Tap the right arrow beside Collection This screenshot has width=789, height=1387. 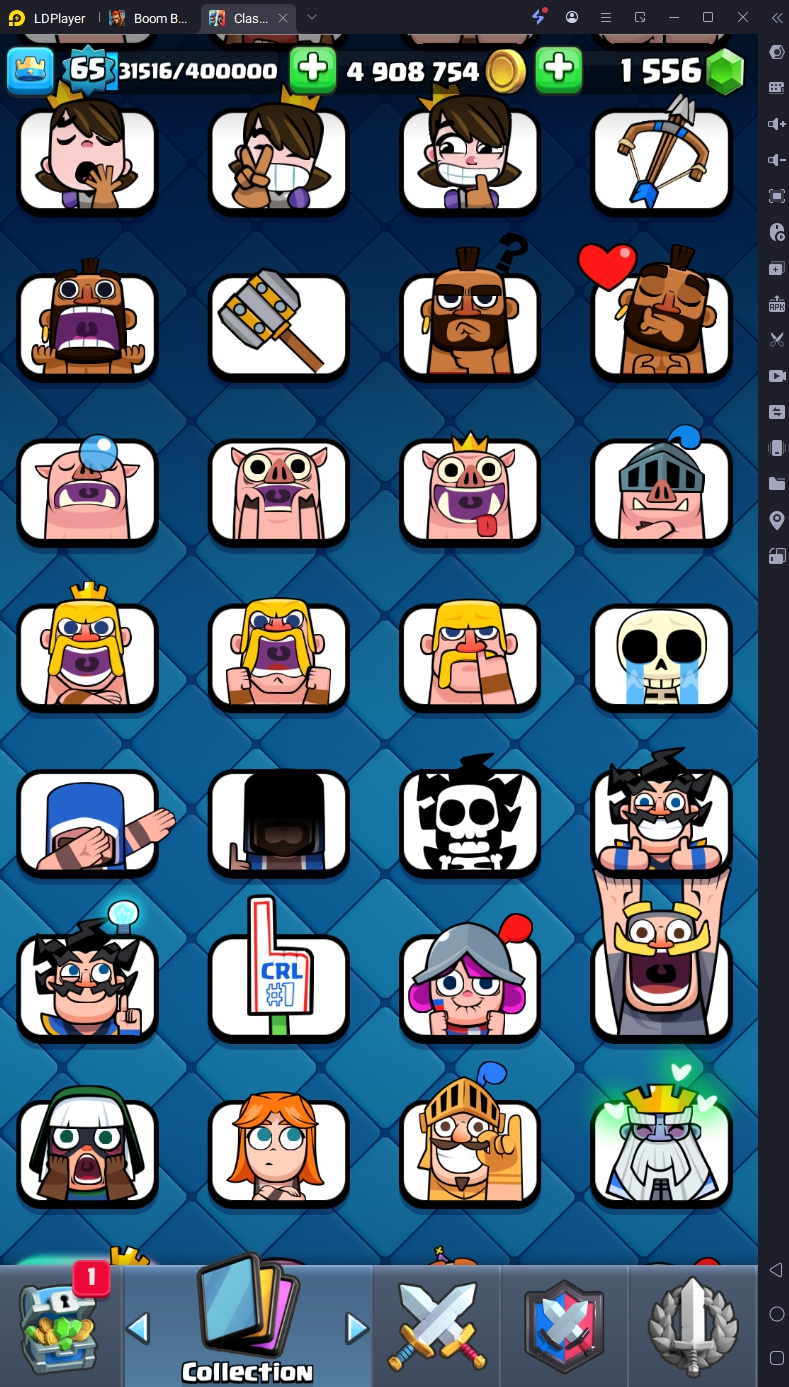356,1328
